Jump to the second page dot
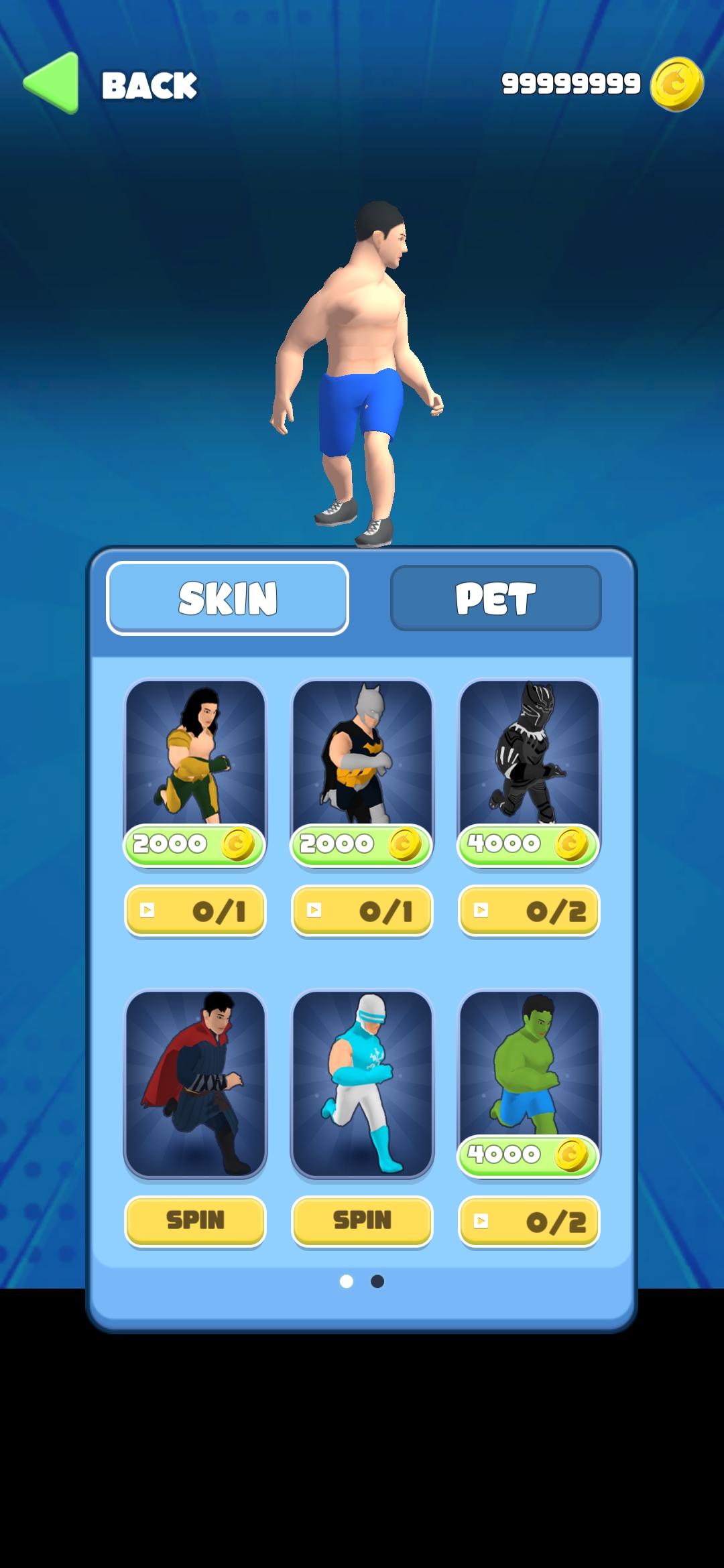This screenshot has height=1568, width=724. click(377, 1281)
